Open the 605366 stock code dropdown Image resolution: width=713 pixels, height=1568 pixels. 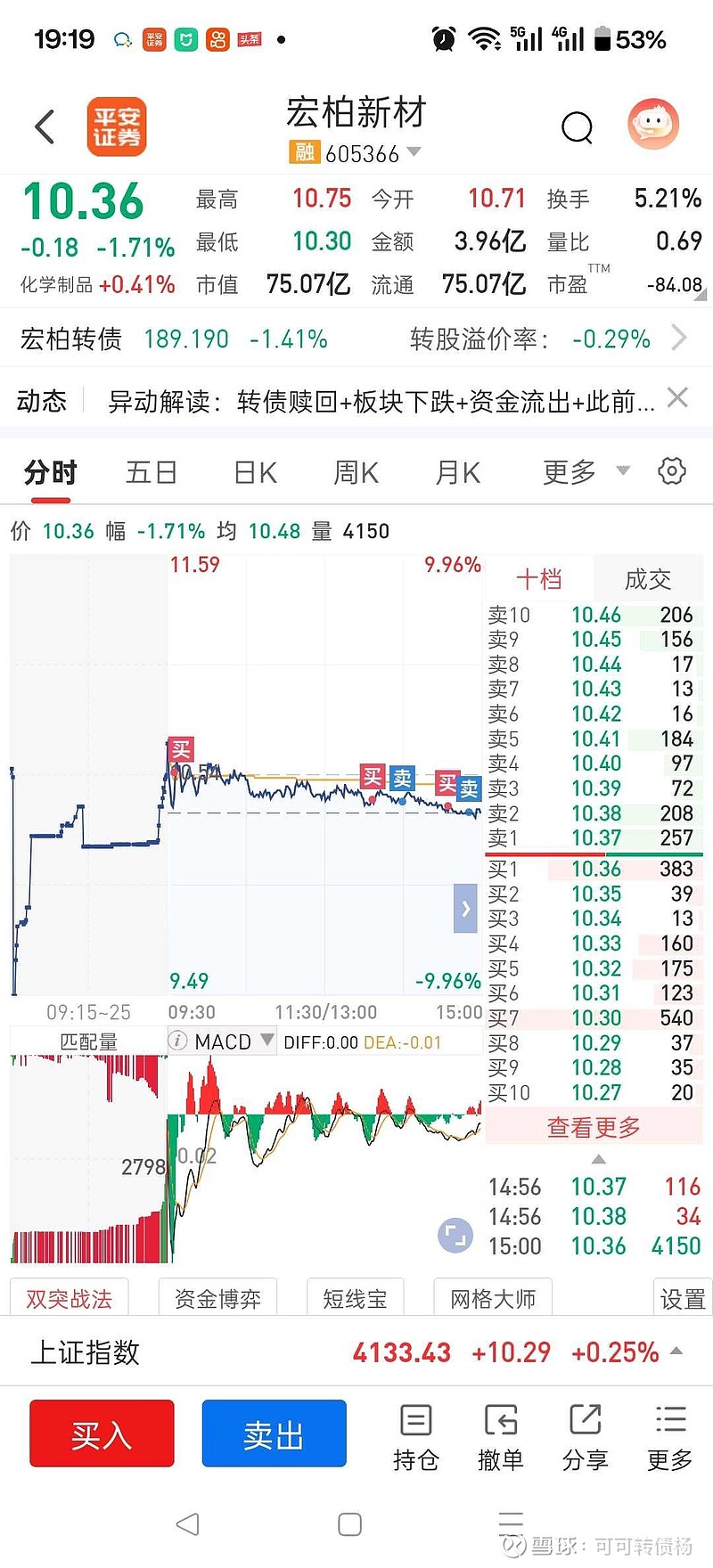pos(414,153)
